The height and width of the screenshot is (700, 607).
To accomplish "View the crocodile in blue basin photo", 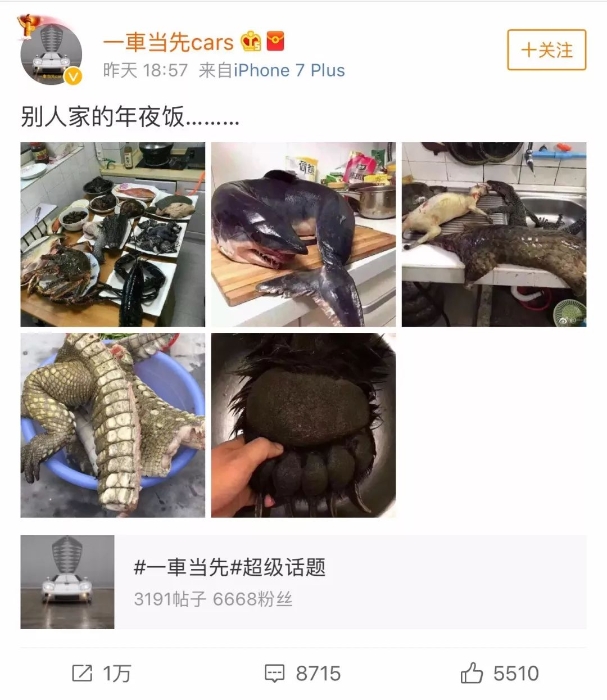I will (x=112, y=425).
